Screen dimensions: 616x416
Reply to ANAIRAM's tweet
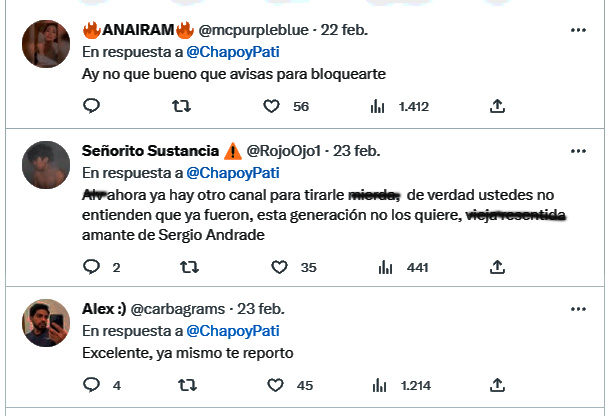tap(91, 106)
